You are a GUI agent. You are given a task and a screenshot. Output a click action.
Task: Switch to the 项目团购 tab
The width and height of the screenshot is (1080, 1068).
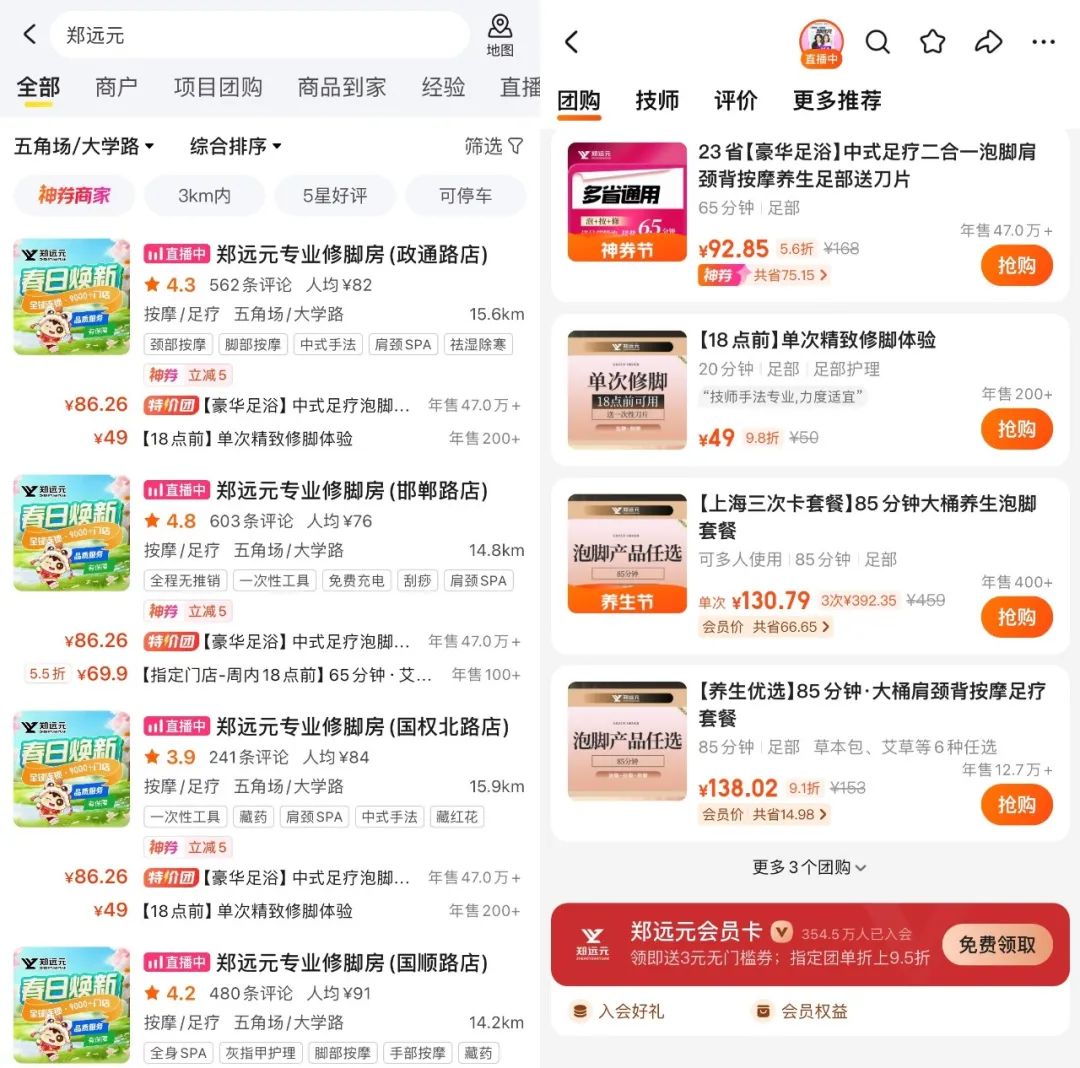[218, 87]
